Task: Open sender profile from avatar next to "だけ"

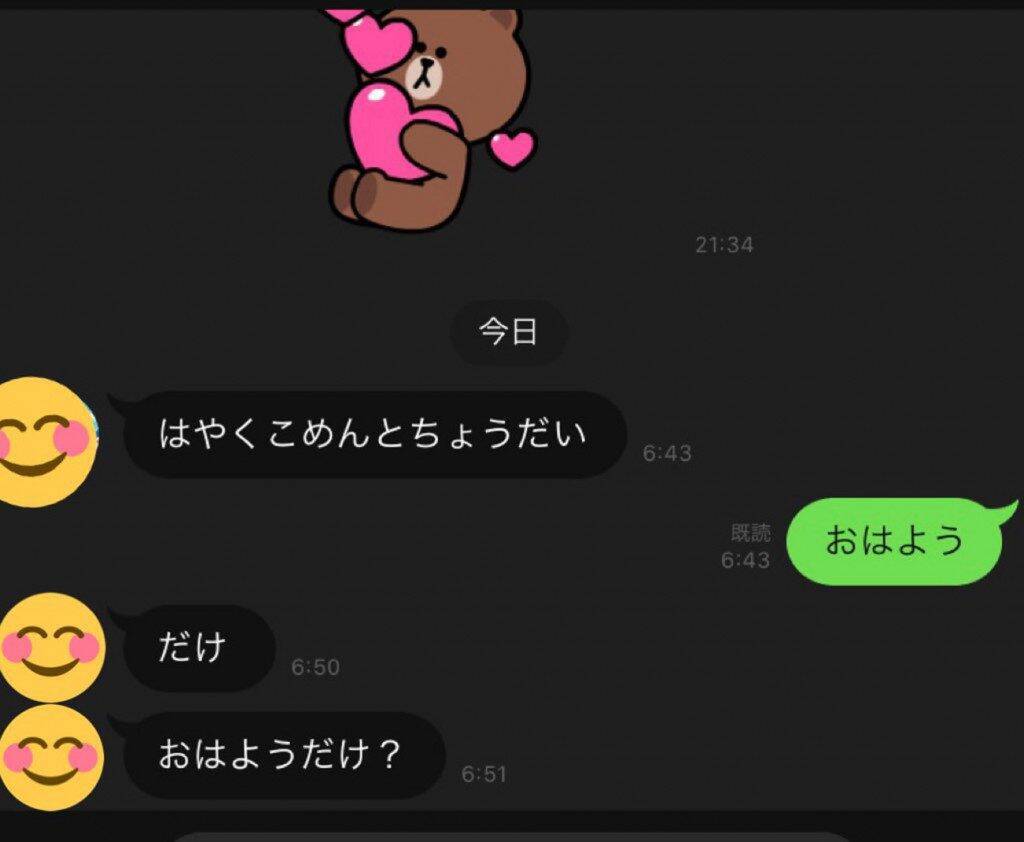Action: pos(50,646)
